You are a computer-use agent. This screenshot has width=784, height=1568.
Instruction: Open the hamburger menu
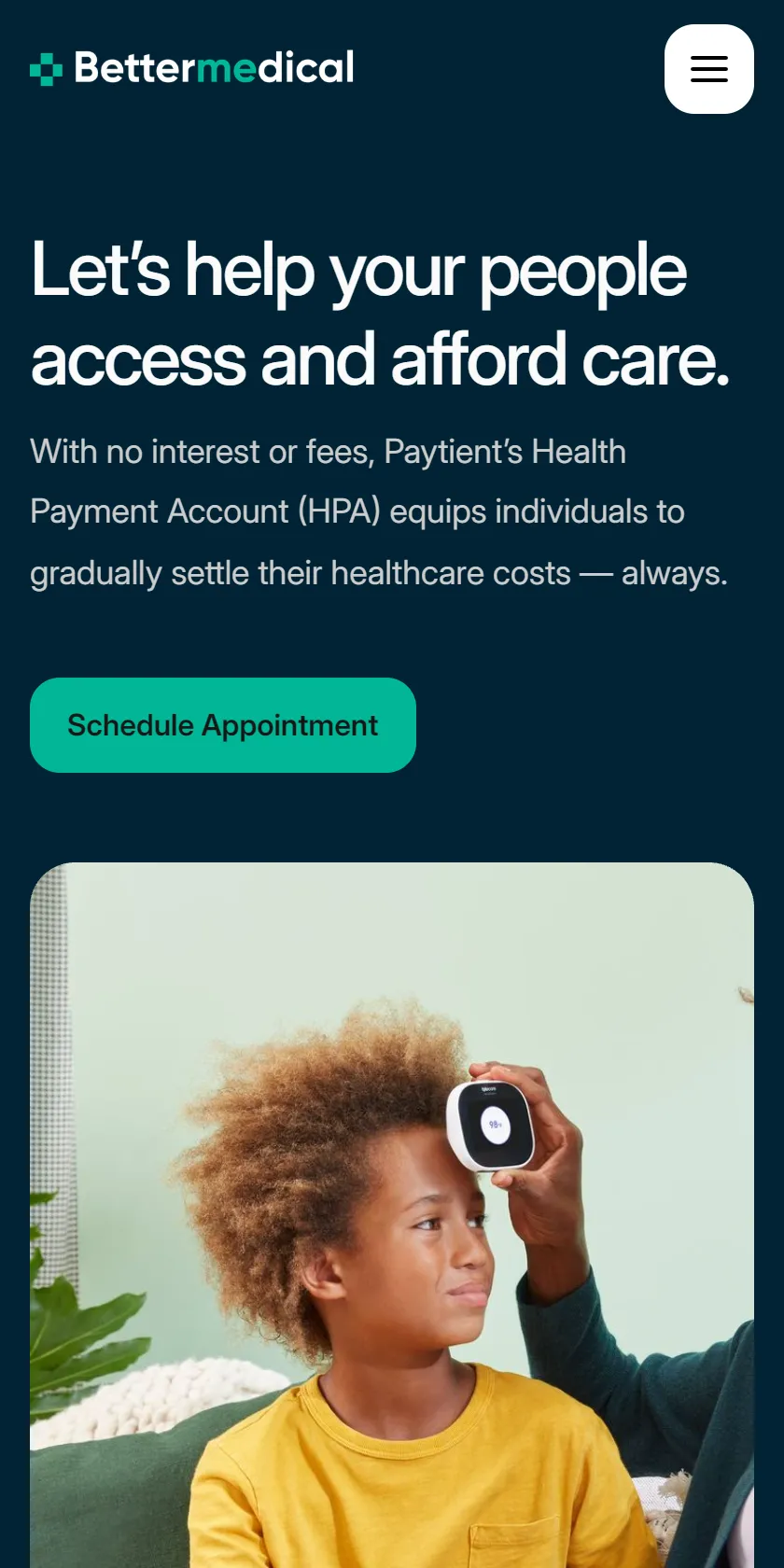(x=709, y=69)
